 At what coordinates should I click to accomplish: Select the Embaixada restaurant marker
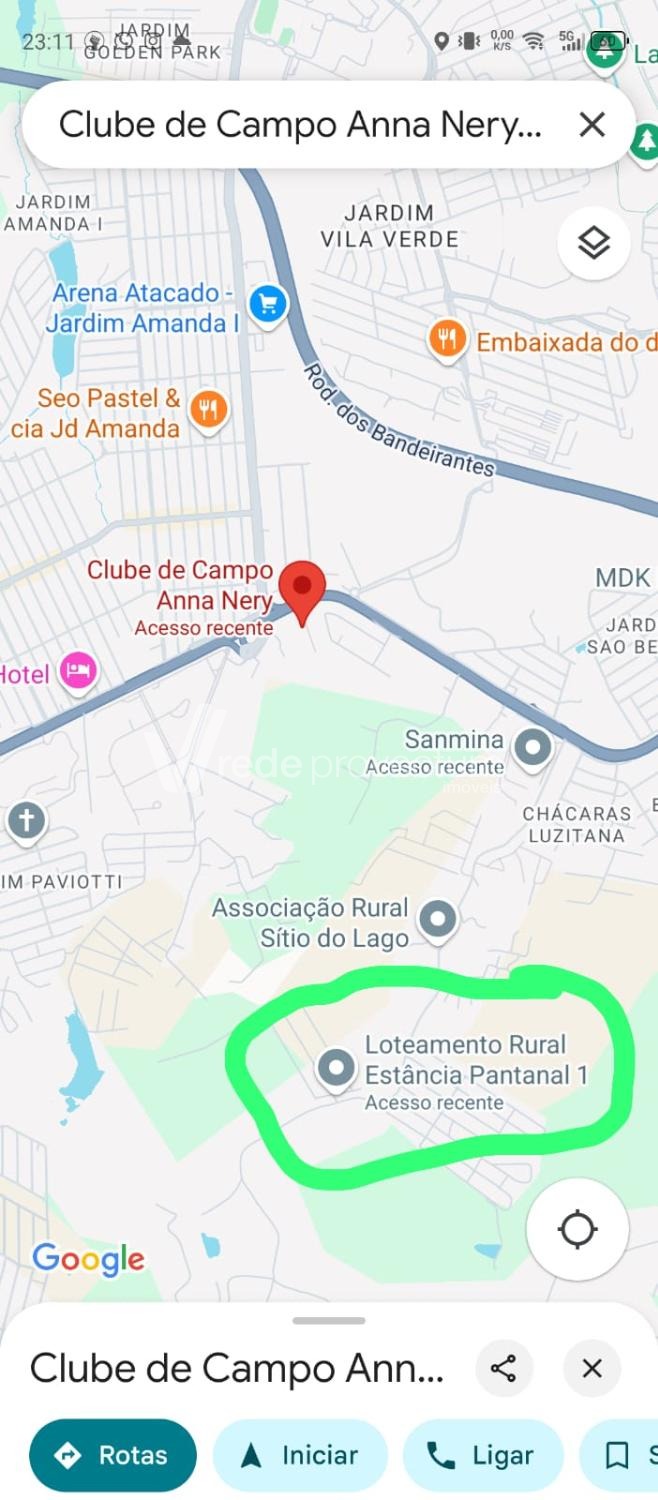(x=447, y=340)
